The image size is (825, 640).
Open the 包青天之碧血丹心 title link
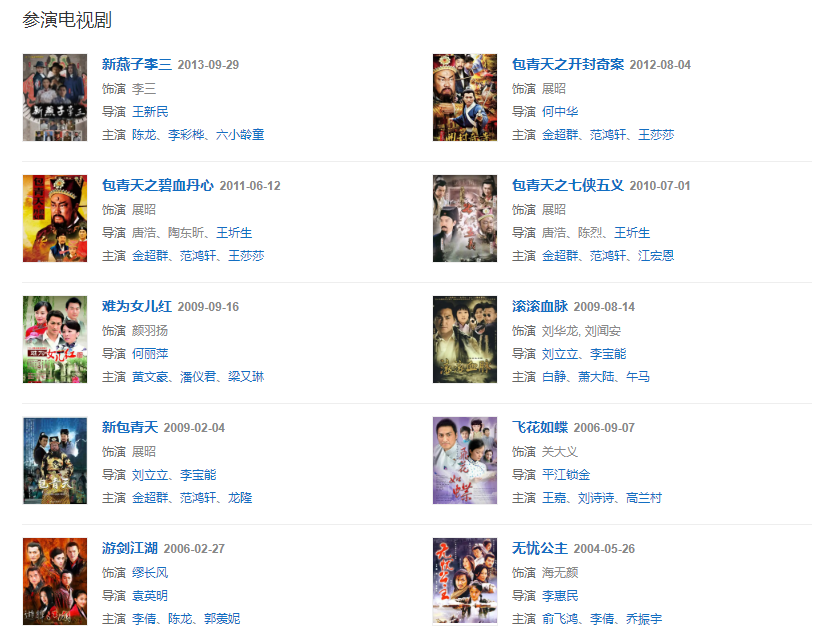click(x=158, y=186)
